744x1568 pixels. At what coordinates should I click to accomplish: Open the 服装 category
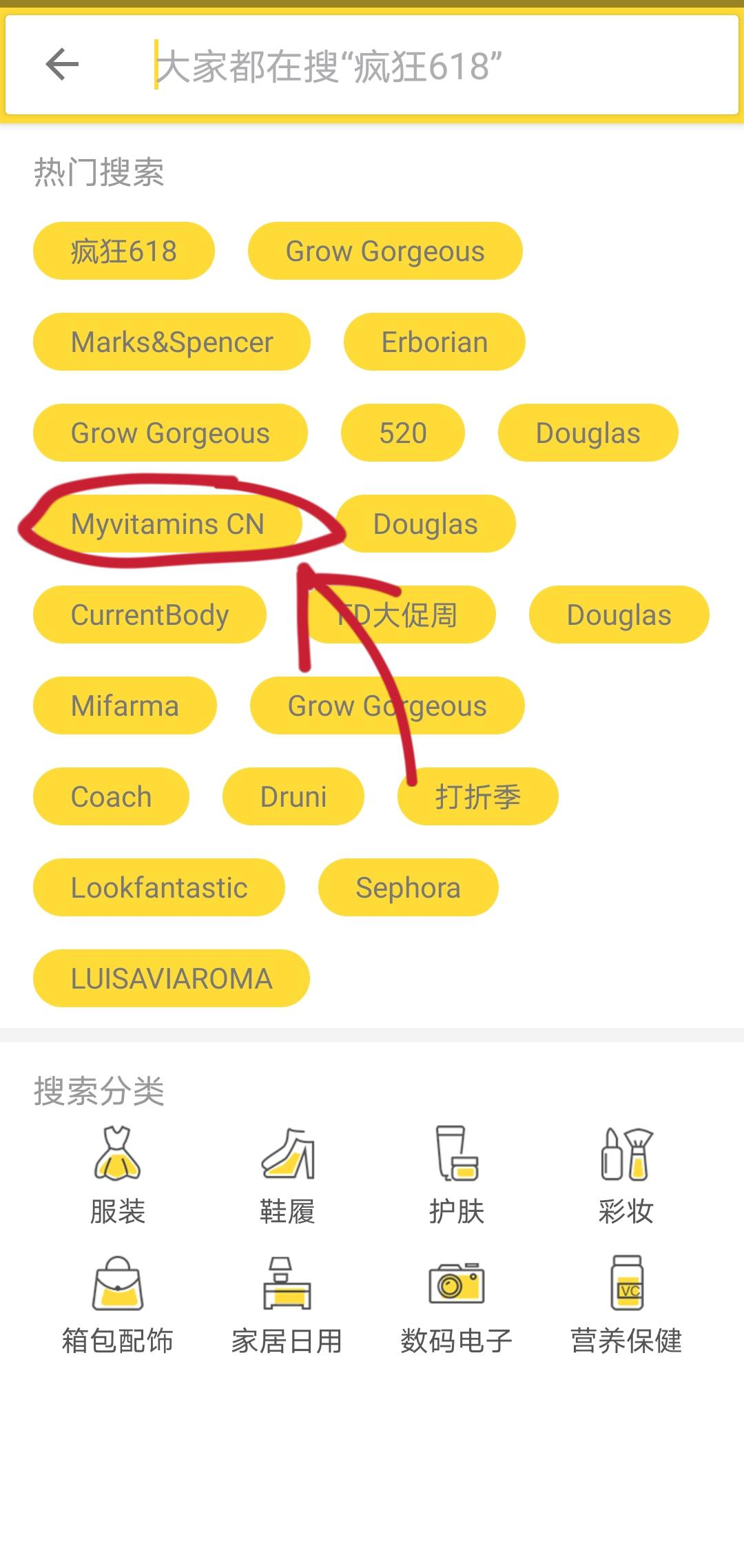click(x=118, y=1175)
